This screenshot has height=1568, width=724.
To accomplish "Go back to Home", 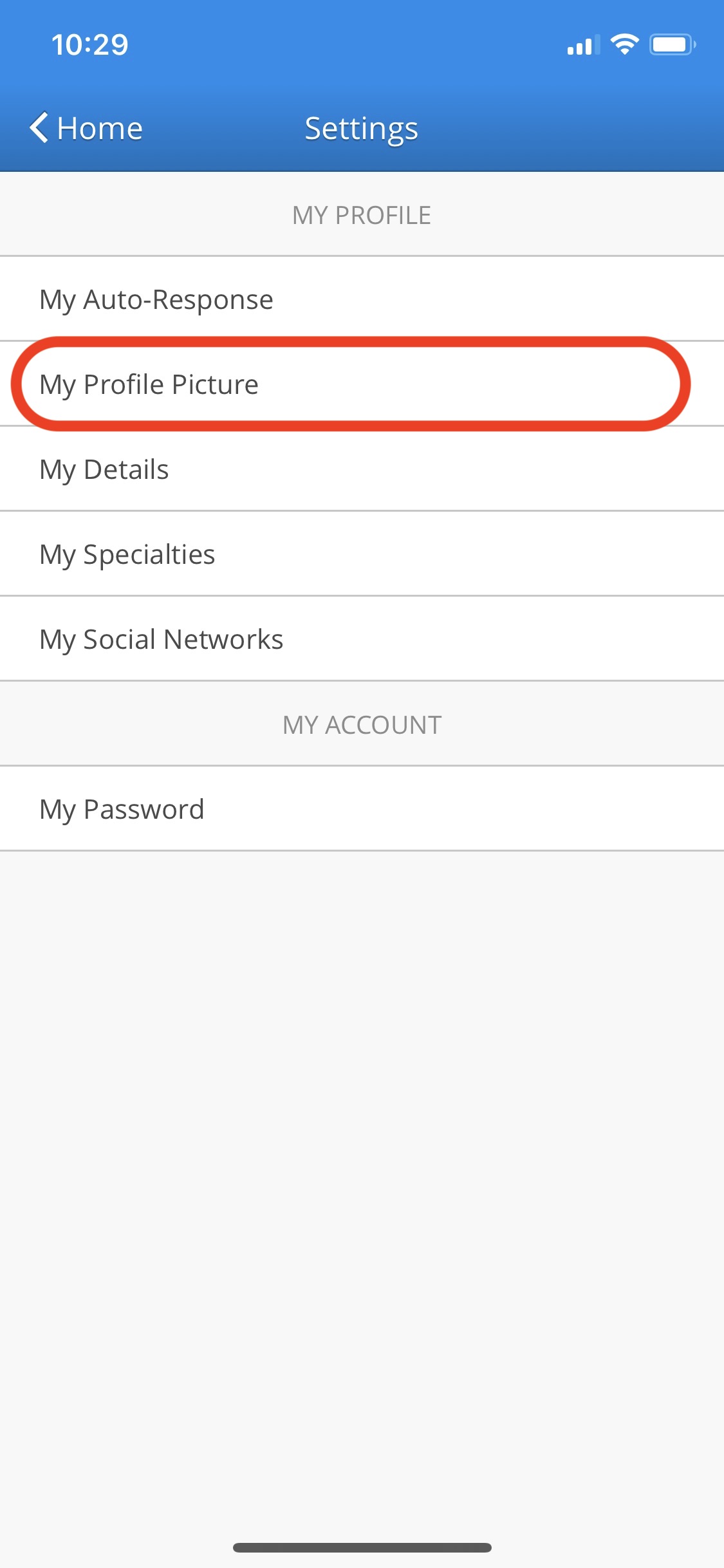I will pos(86,128).
